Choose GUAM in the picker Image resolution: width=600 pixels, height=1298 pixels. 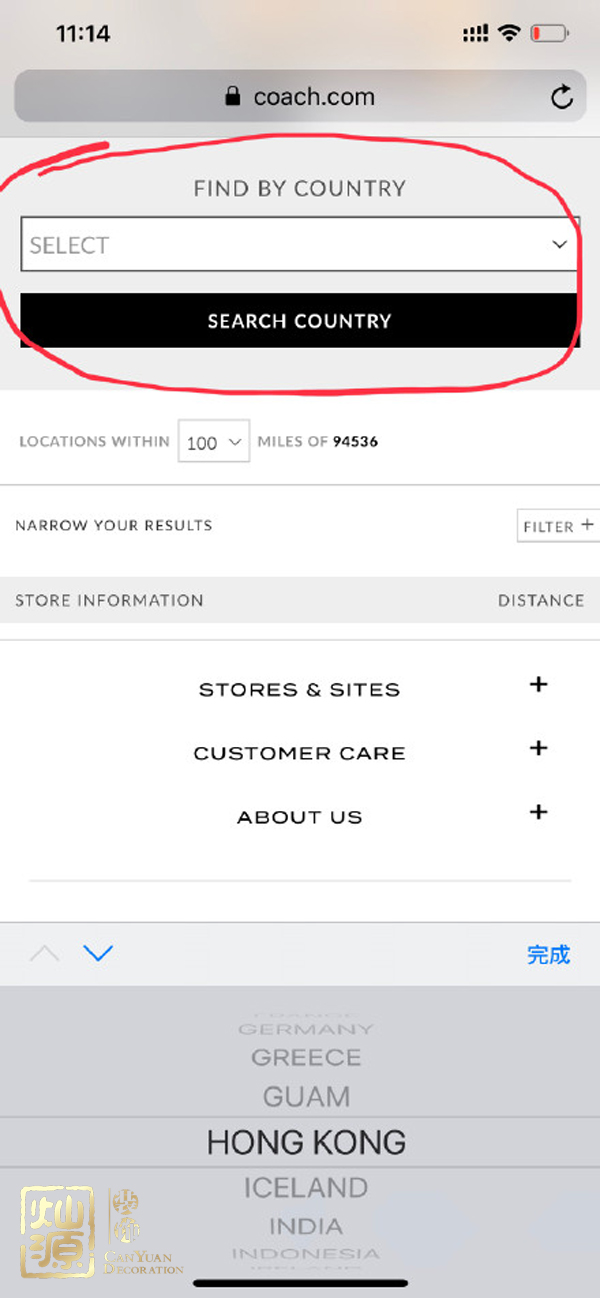(x=306, y=1097)
